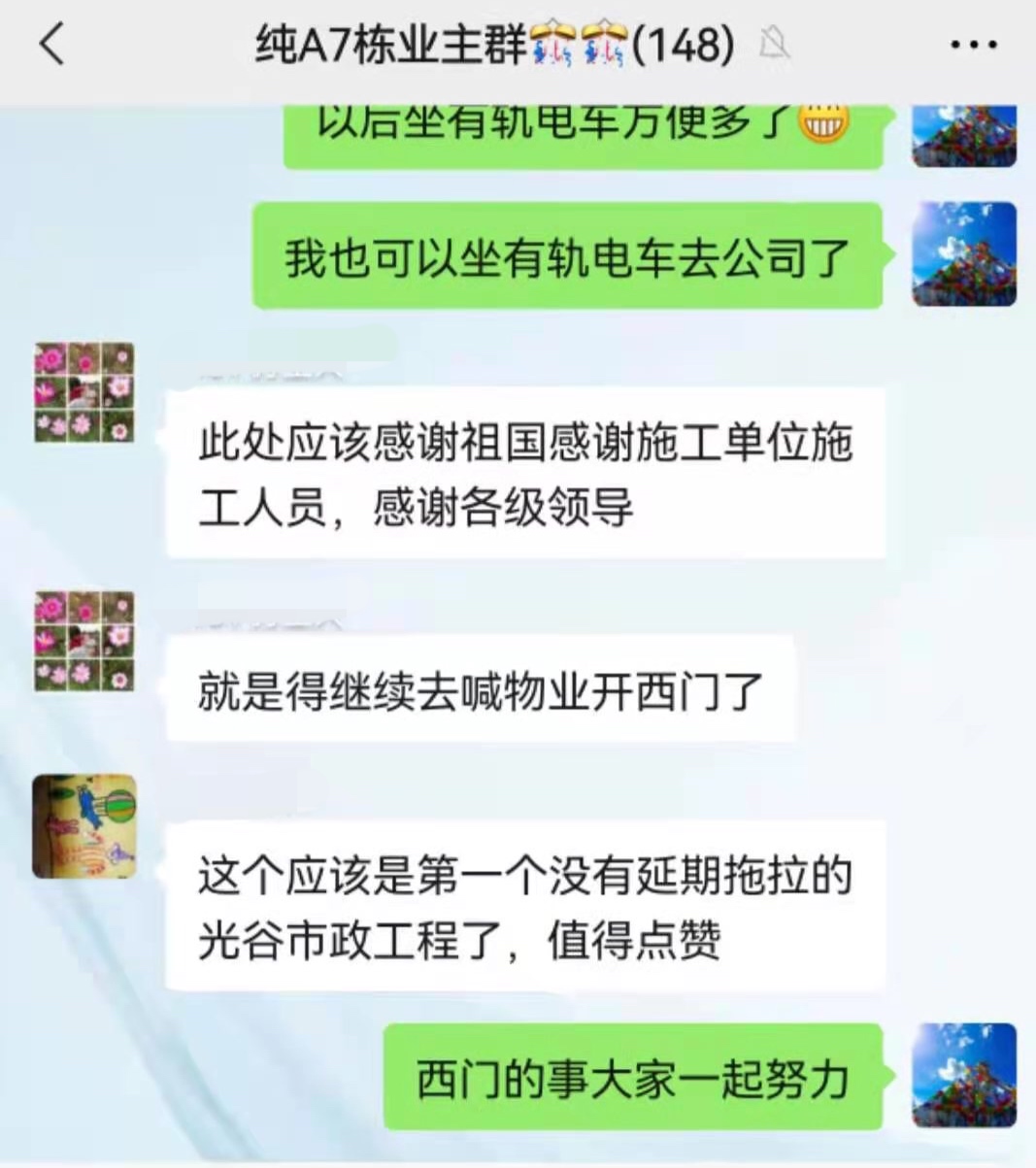Tap the '西门的事大家一起努力' green bubble

coord(632,1078)
